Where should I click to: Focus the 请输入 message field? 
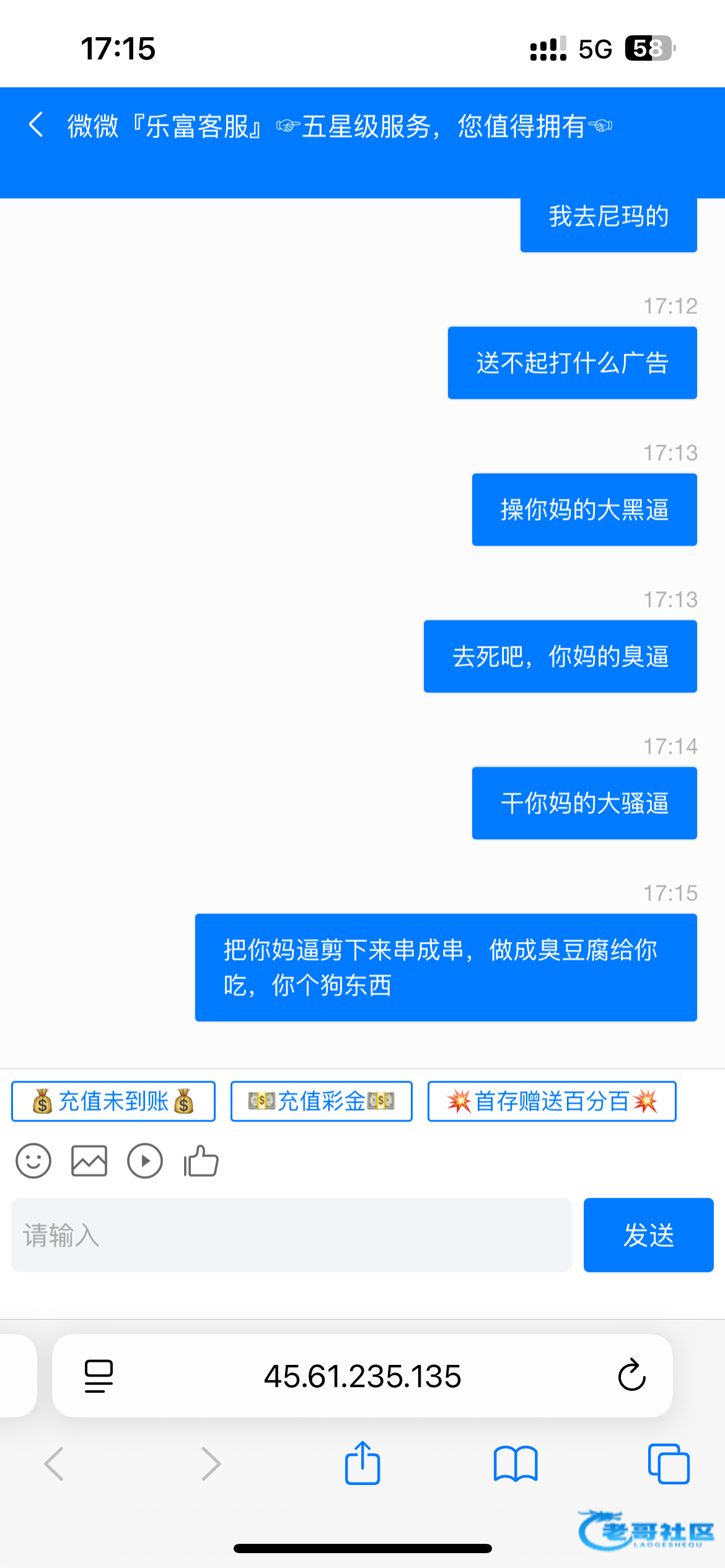(291, 1235)
